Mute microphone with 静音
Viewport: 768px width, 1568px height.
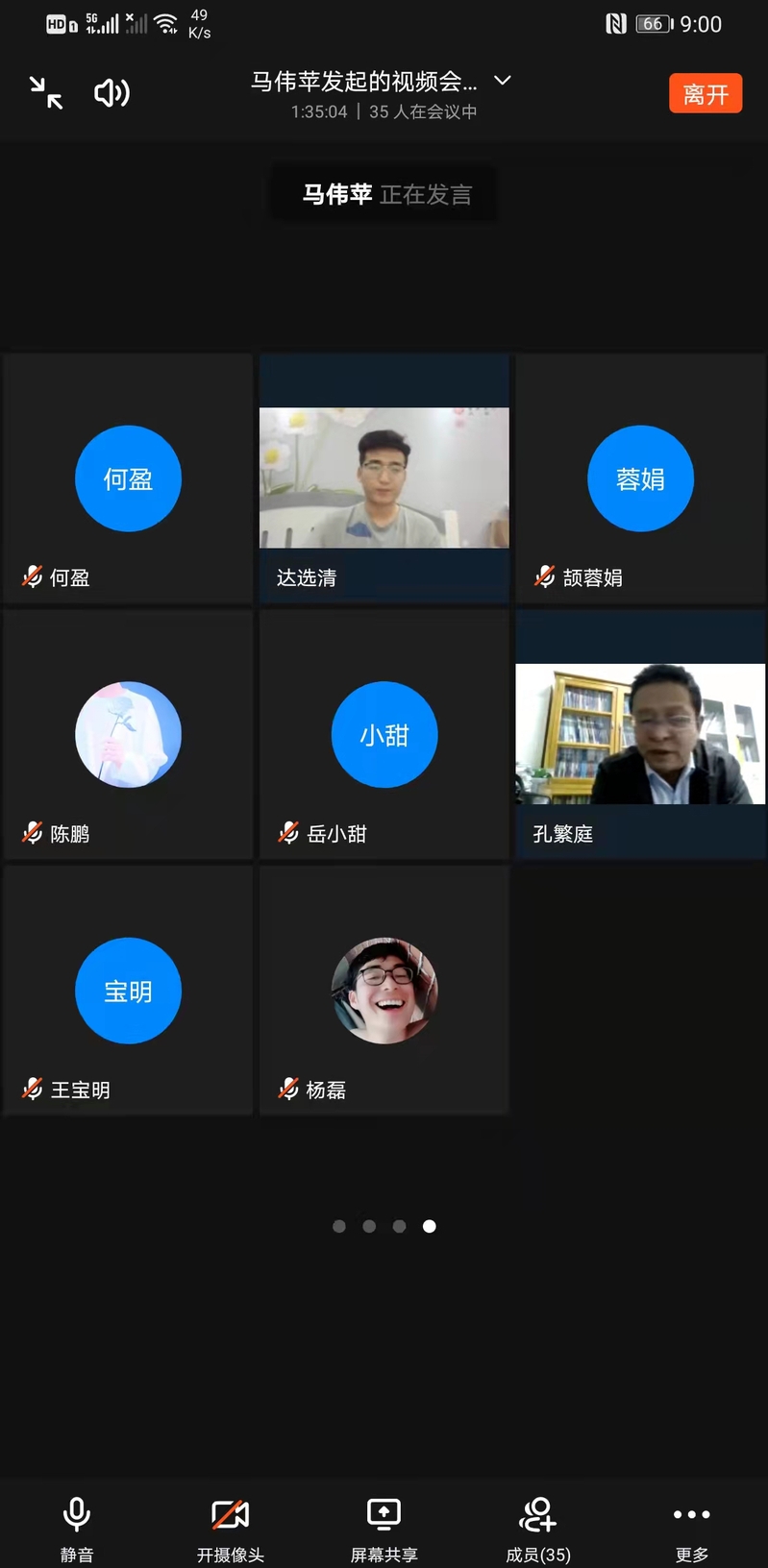click(77, 1528)
